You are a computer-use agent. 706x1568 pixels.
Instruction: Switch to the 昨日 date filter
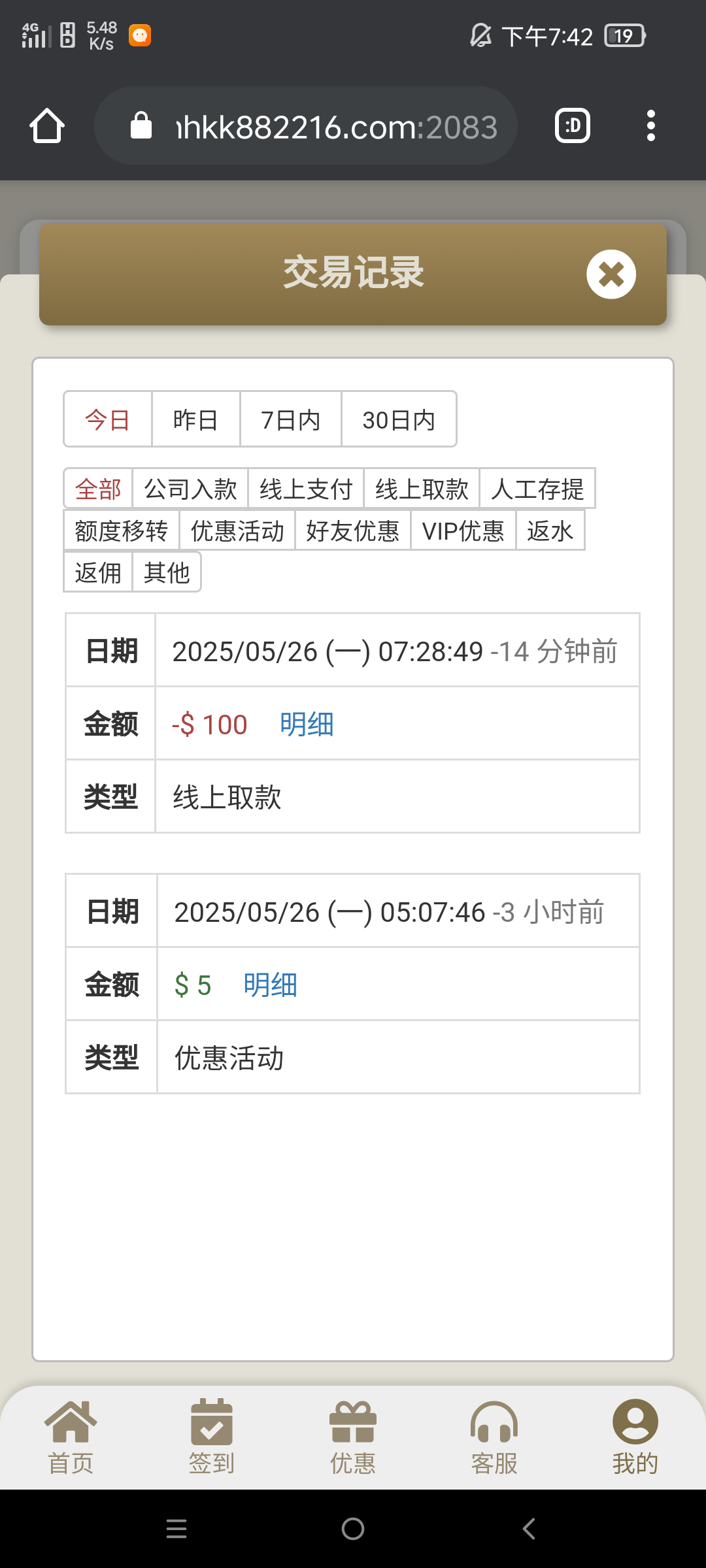pyautogui.click(x=195, y=419)
